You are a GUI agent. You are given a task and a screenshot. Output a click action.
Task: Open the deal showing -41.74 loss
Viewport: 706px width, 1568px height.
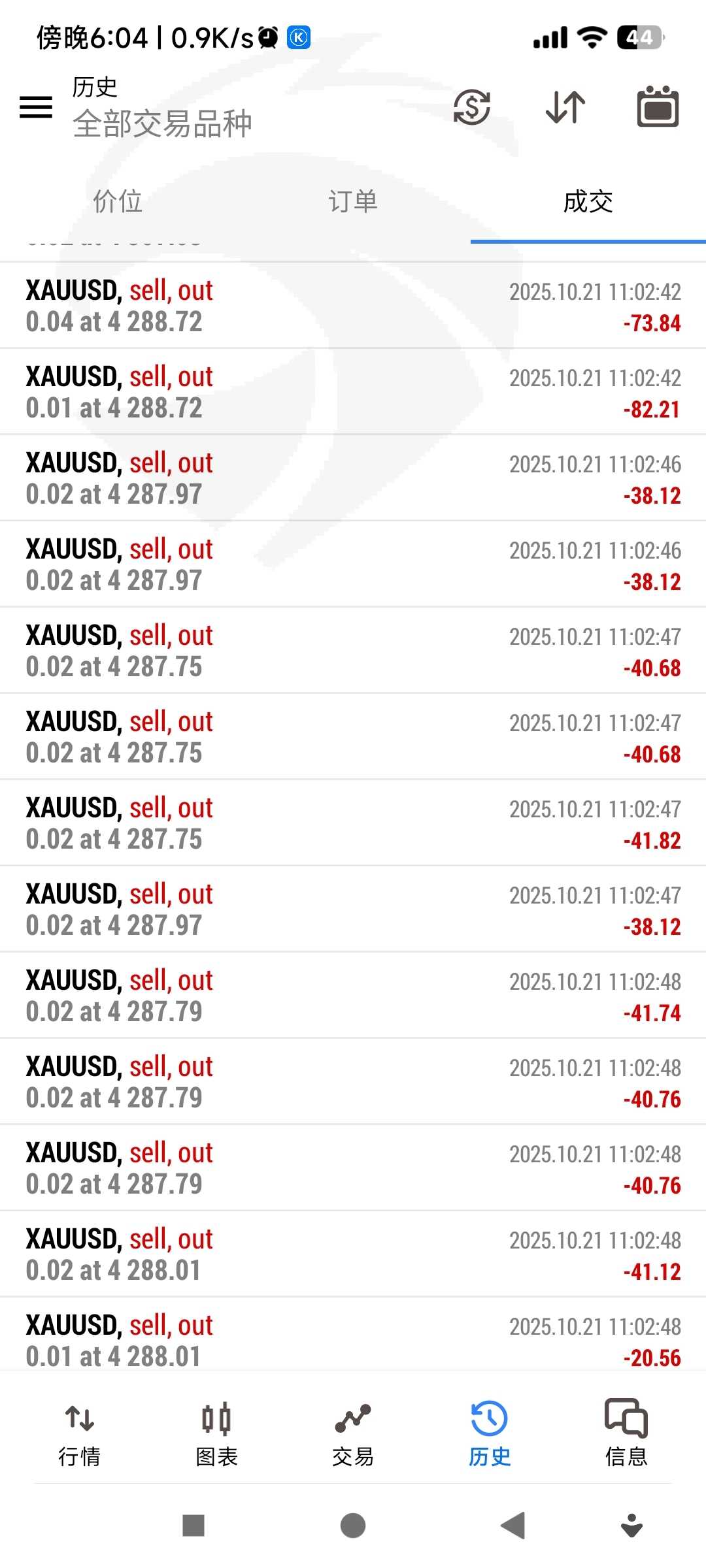353,996
